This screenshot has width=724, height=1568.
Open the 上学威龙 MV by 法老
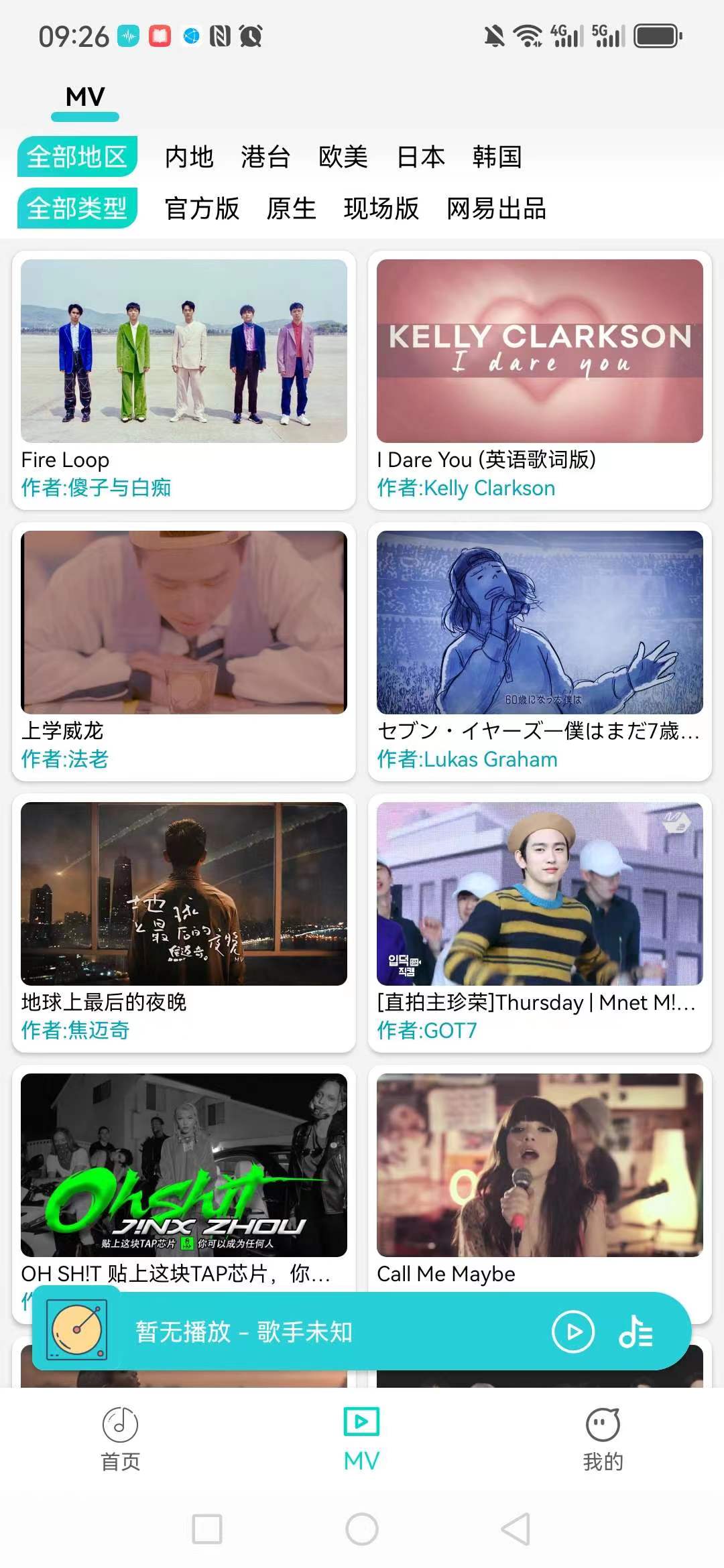184,623
